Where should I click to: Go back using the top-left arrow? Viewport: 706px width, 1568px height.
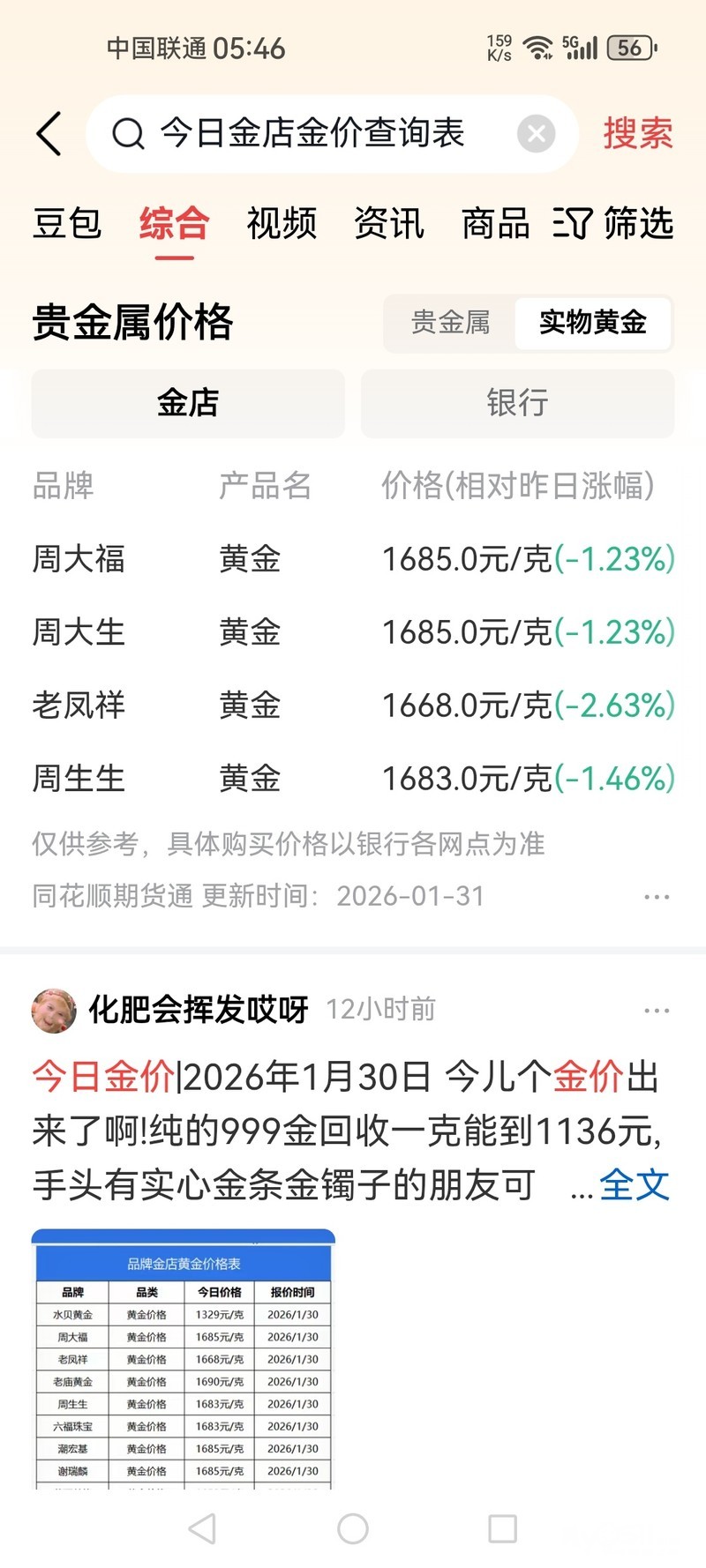(49, 134)
